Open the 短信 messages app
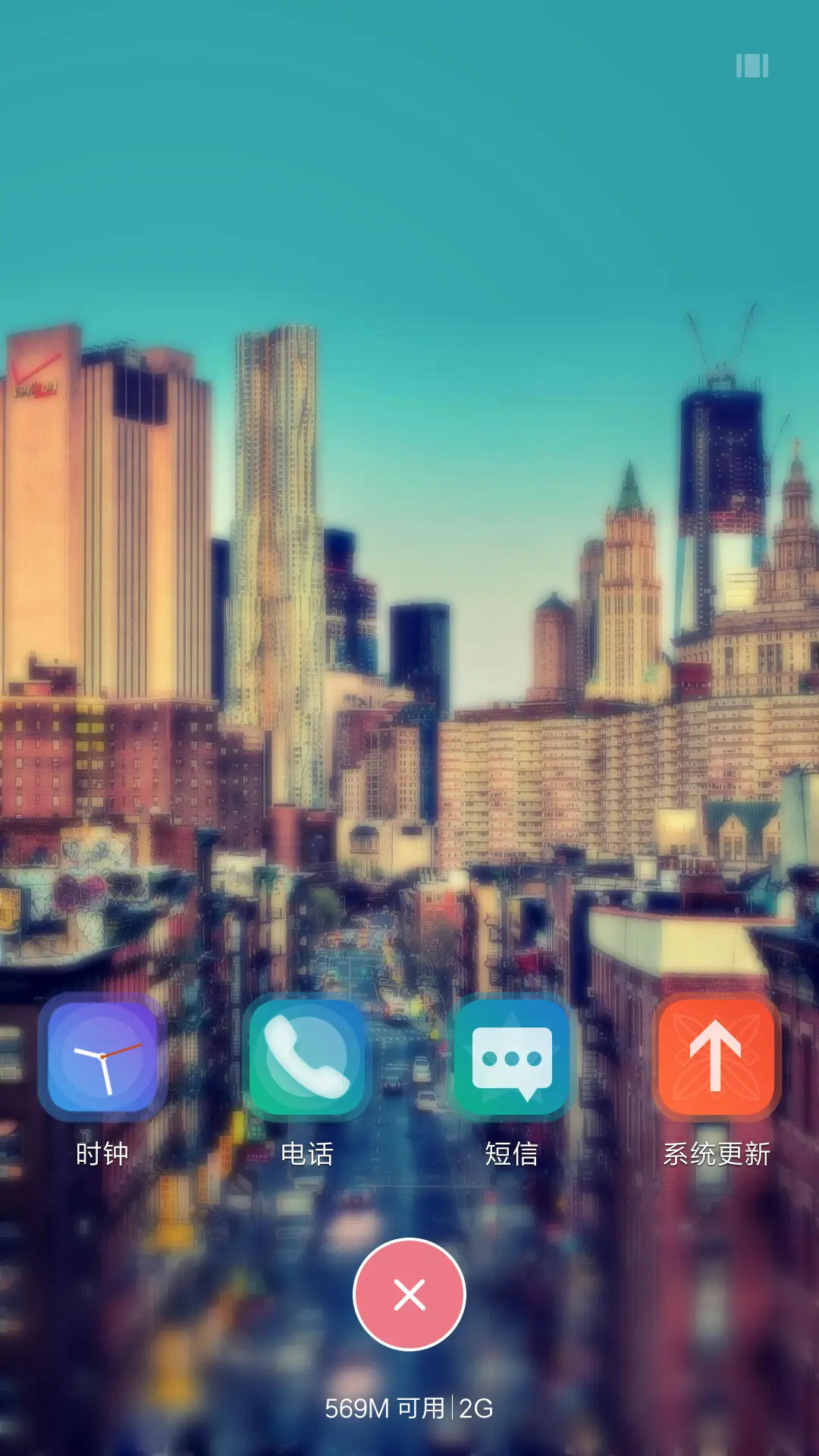The width and height of the screenshot is (819, 1456). tap(512, 1058)
